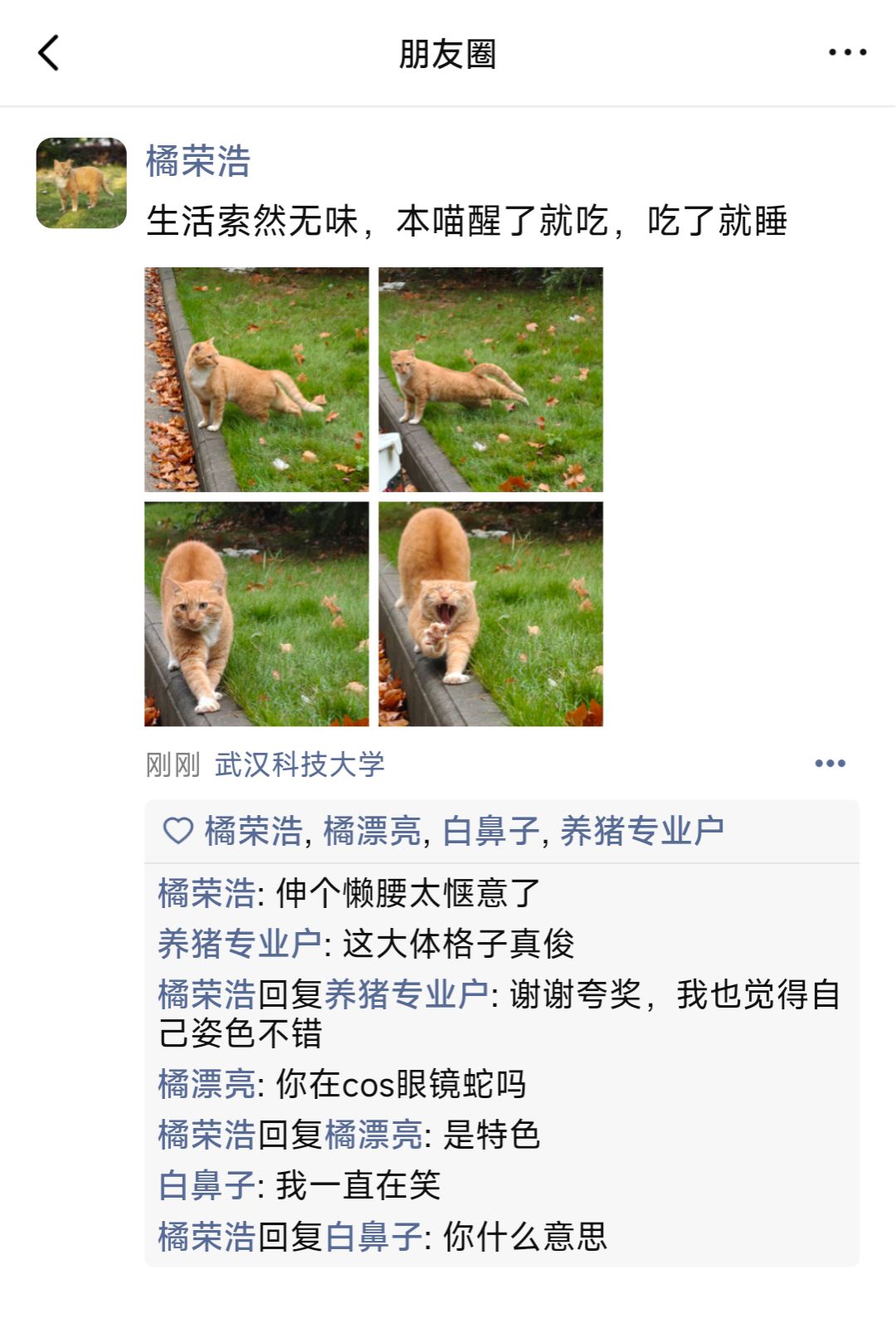Screen dimensions: 896x1333
Task: Open 白鼻子 in the likes list
Action: click(490, 831)
